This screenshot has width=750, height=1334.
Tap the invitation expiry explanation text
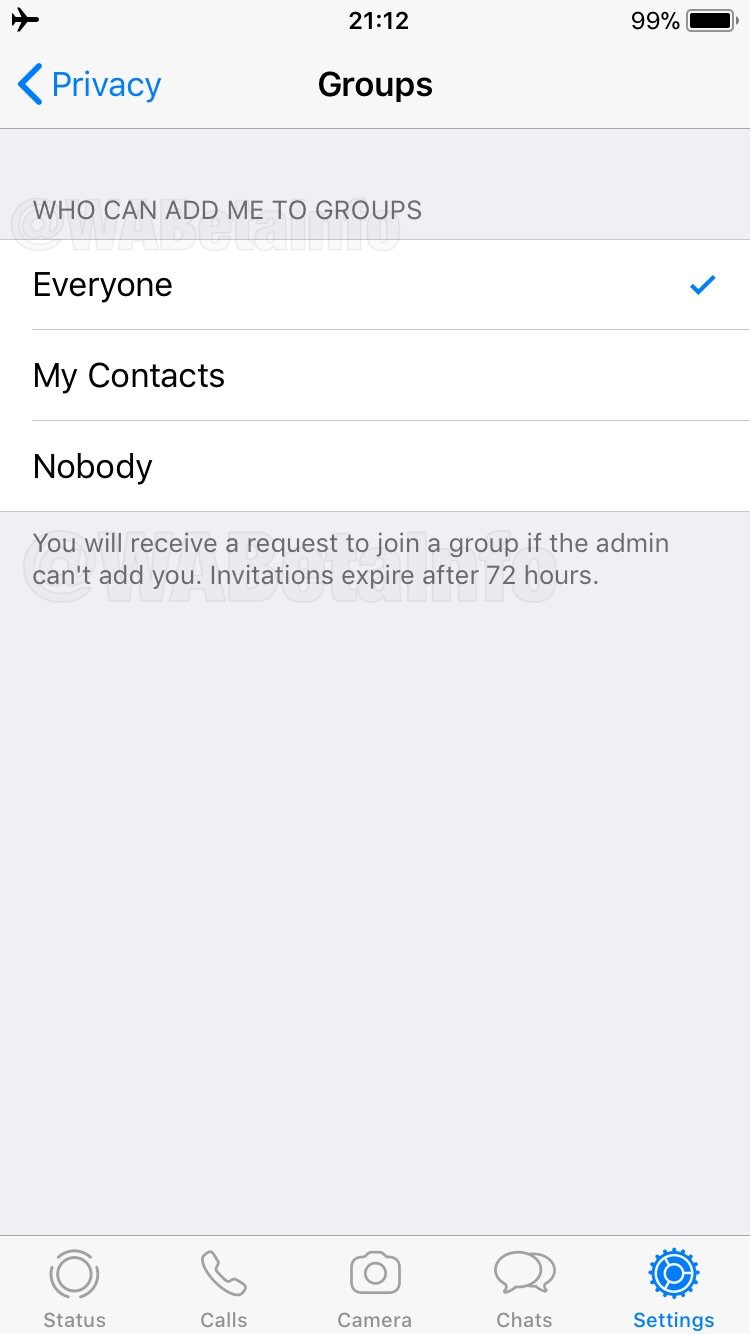click(351, 558)
